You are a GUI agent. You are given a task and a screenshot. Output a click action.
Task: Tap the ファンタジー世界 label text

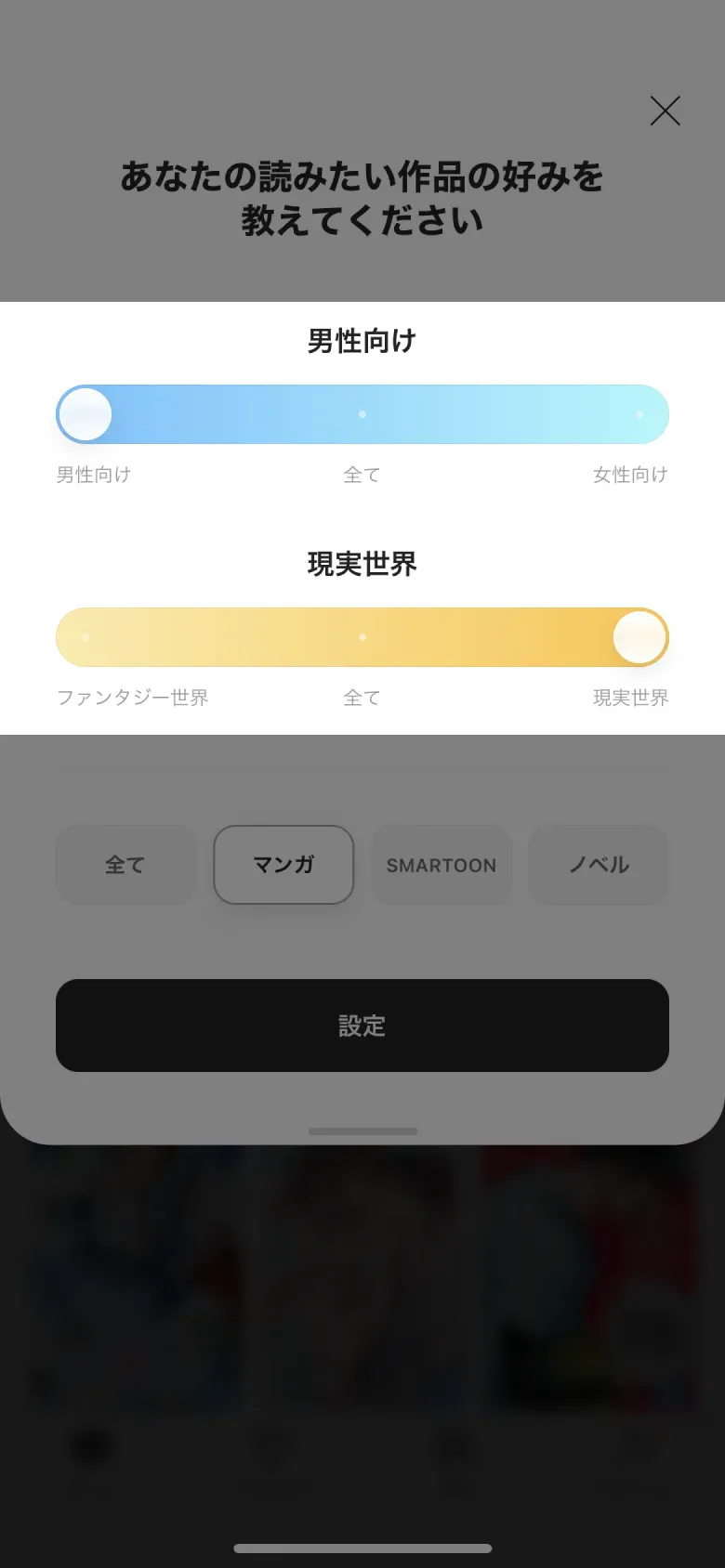point(134,698)
